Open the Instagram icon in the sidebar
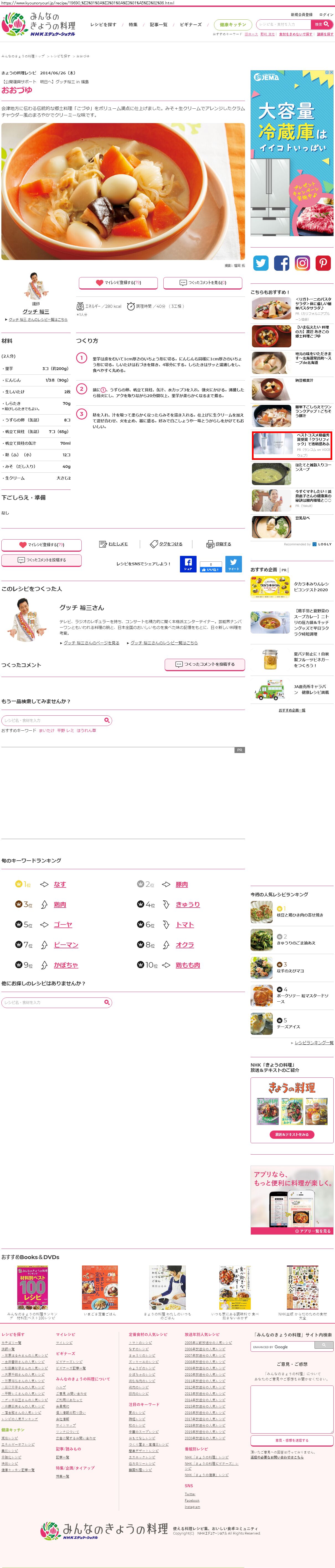This screenshot has width=335, height=1568. click(x=302, y=263)
